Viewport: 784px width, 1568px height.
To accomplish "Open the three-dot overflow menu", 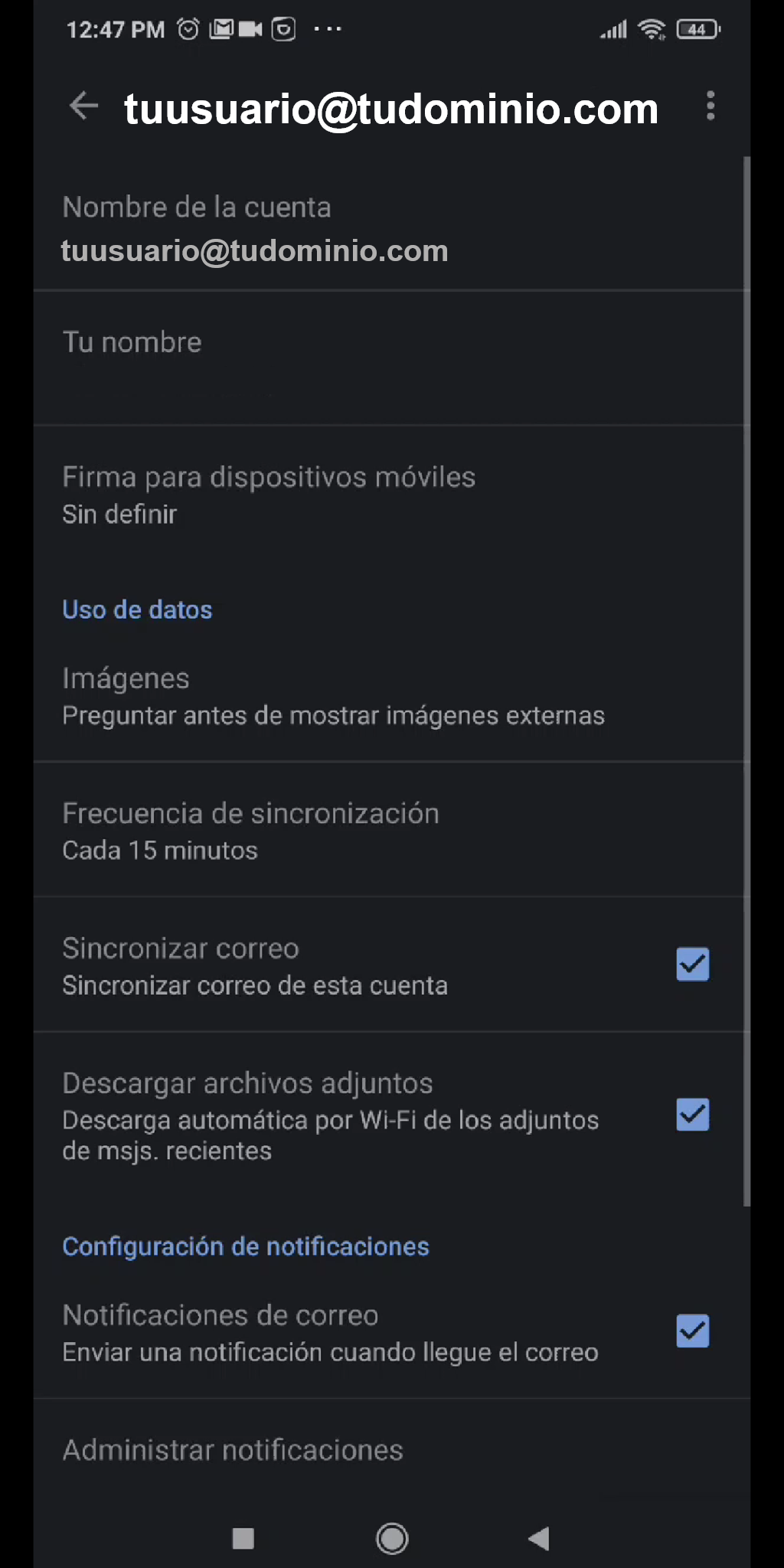I will point(710,106).
